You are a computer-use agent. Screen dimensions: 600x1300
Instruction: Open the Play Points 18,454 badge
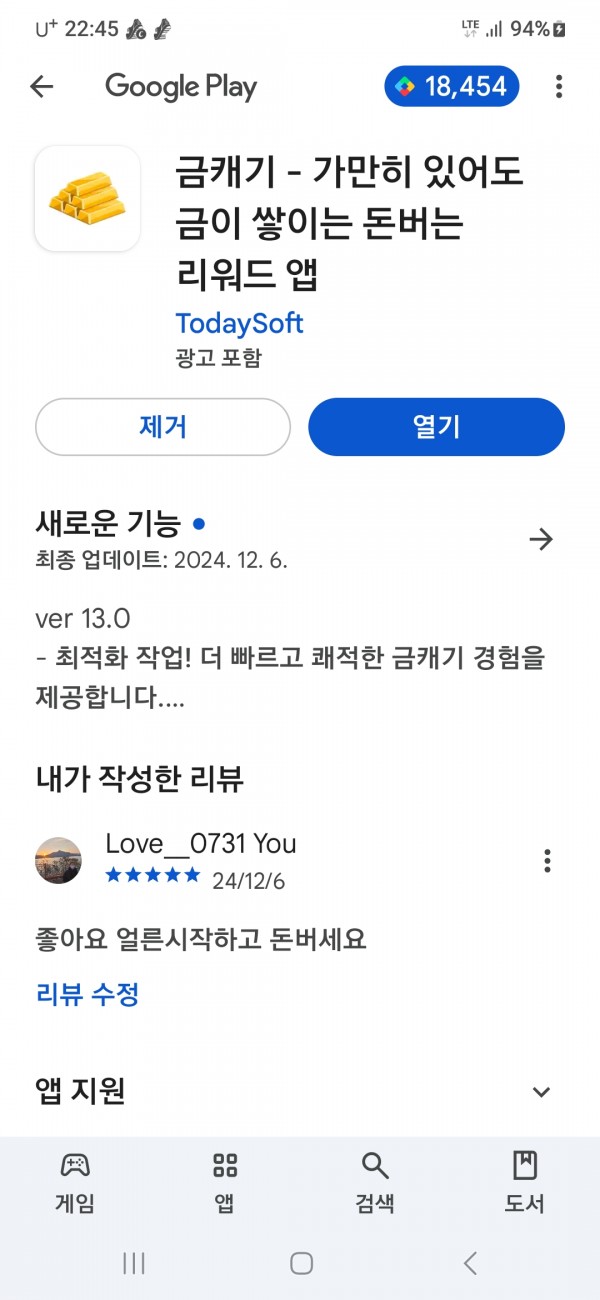click(451, 87)
